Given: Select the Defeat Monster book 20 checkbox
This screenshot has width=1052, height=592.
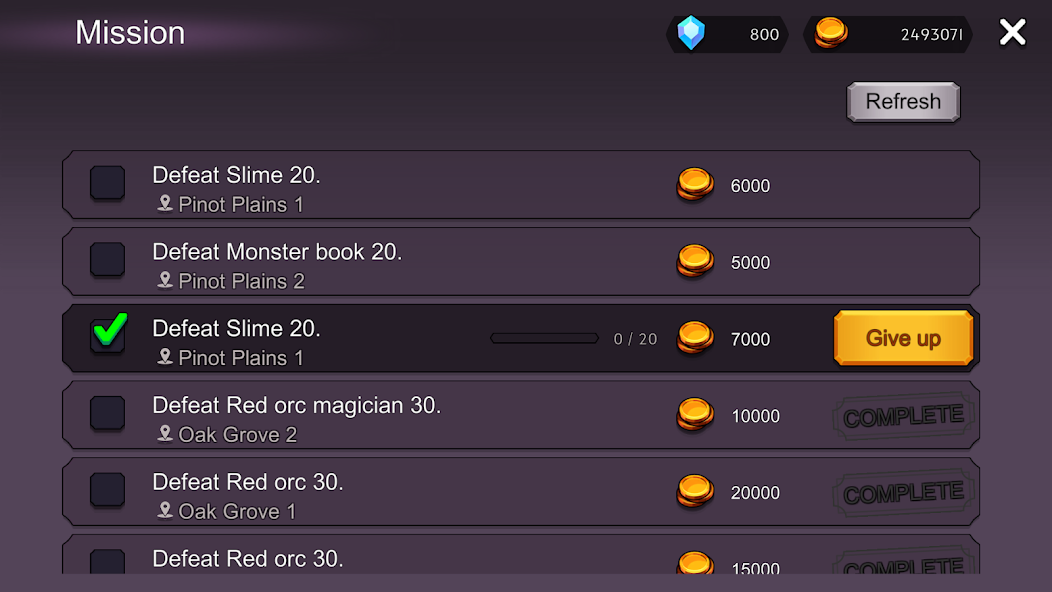Looking at the screenshot, I should (108, 260).
